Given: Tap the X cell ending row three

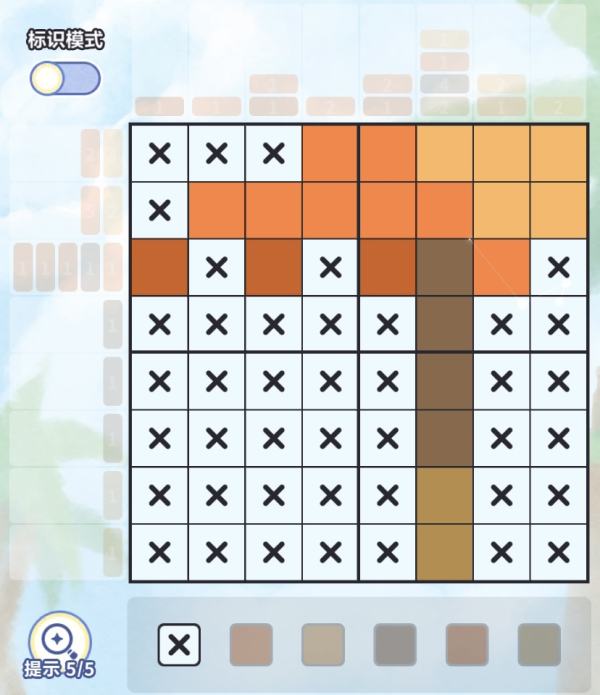Looking at the screenshot, I should 558,267.
